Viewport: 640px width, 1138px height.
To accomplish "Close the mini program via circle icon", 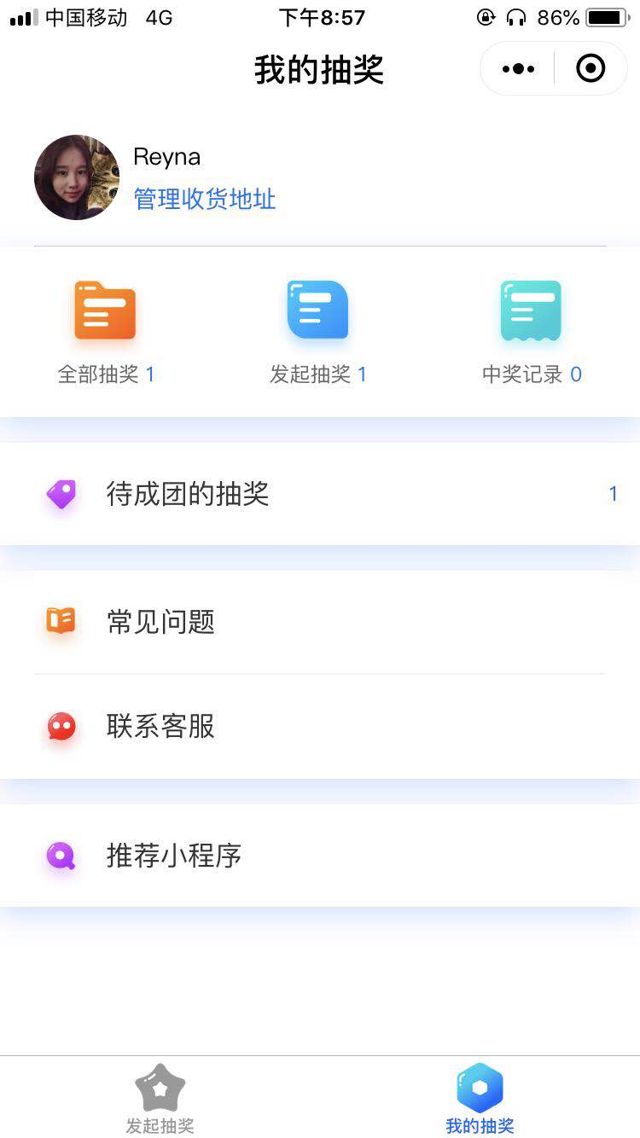I will click(x=591, y=69).
